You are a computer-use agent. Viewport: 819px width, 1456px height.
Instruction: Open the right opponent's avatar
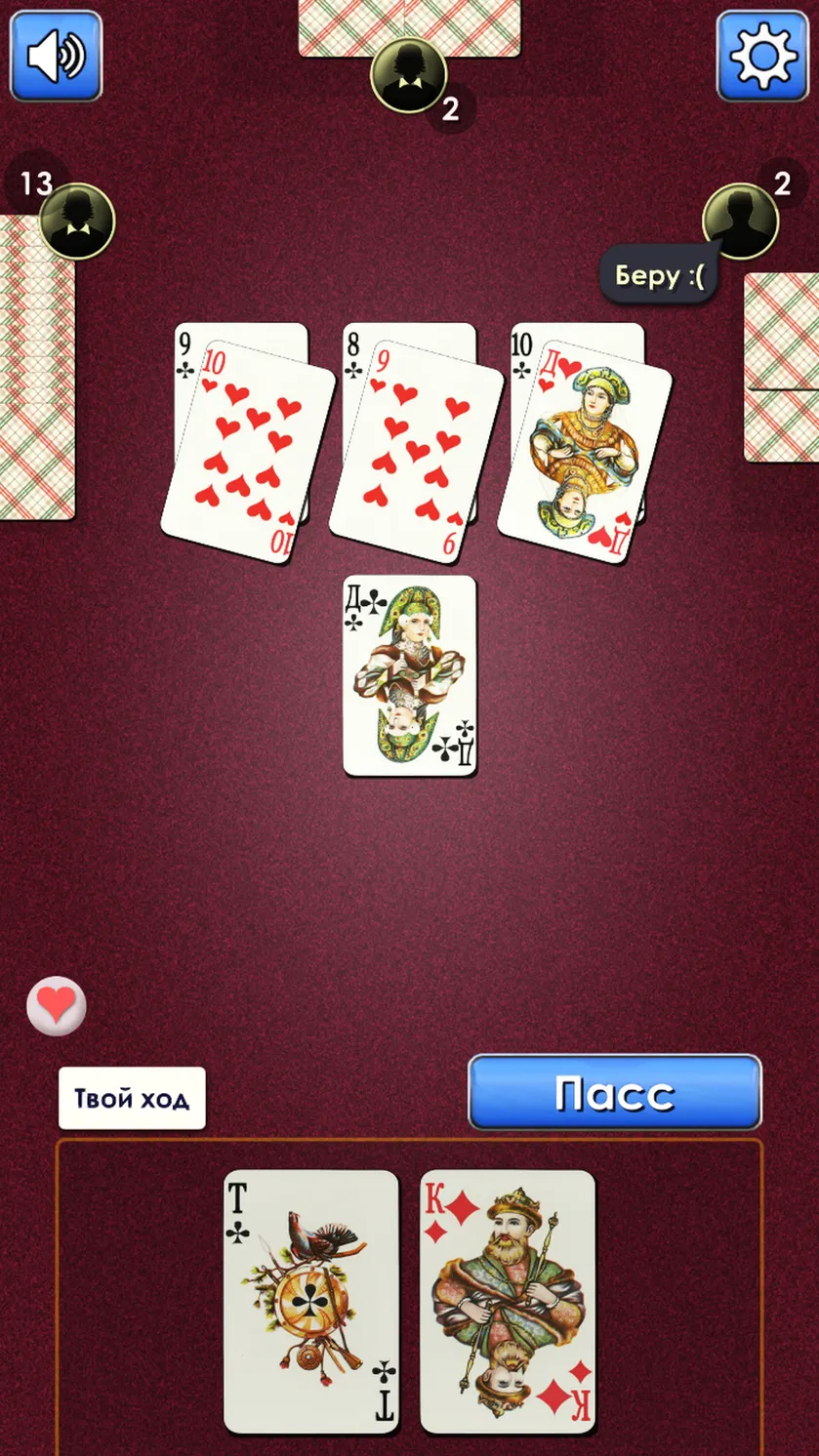[739, 221]
